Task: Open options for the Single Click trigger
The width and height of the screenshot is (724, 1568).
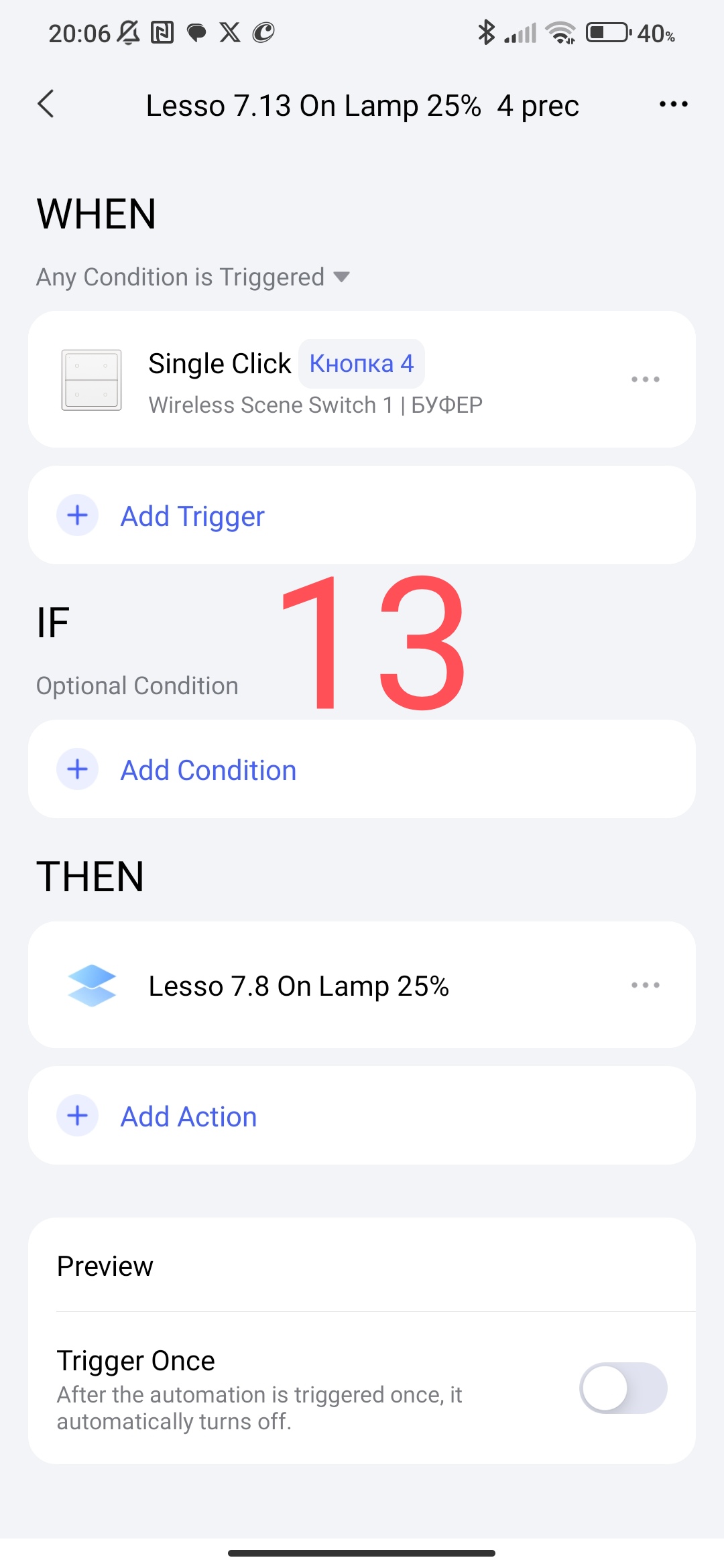Action: click(645, 379)
